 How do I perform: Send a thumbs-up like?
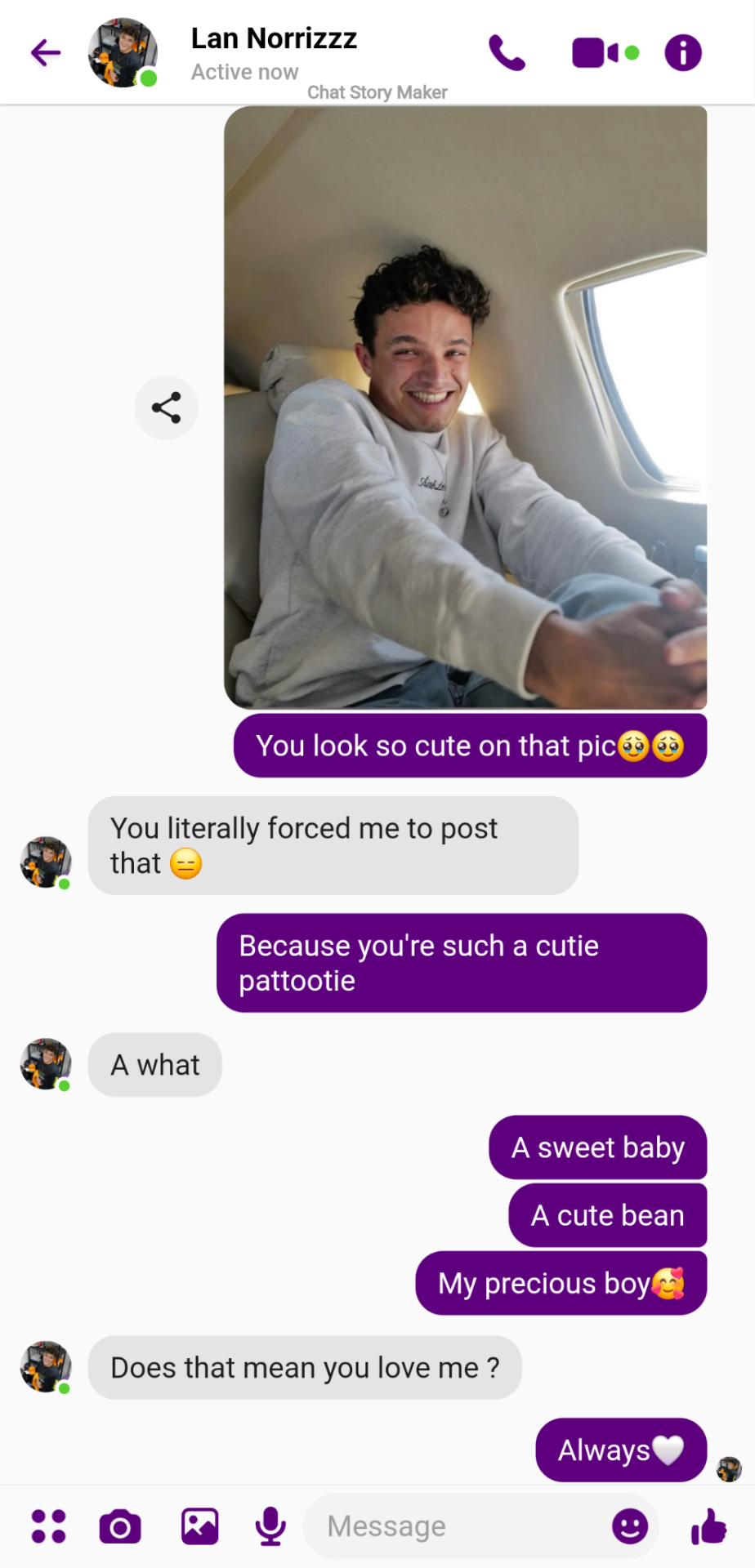pos(708,1526)
